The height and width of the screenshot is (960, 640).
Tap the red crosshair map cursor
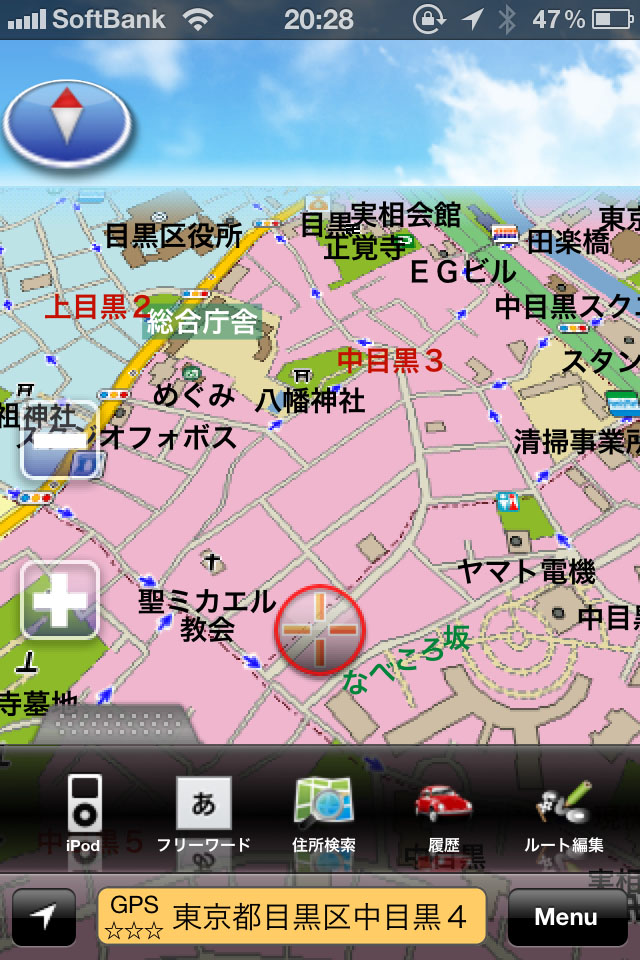(320, 630)
